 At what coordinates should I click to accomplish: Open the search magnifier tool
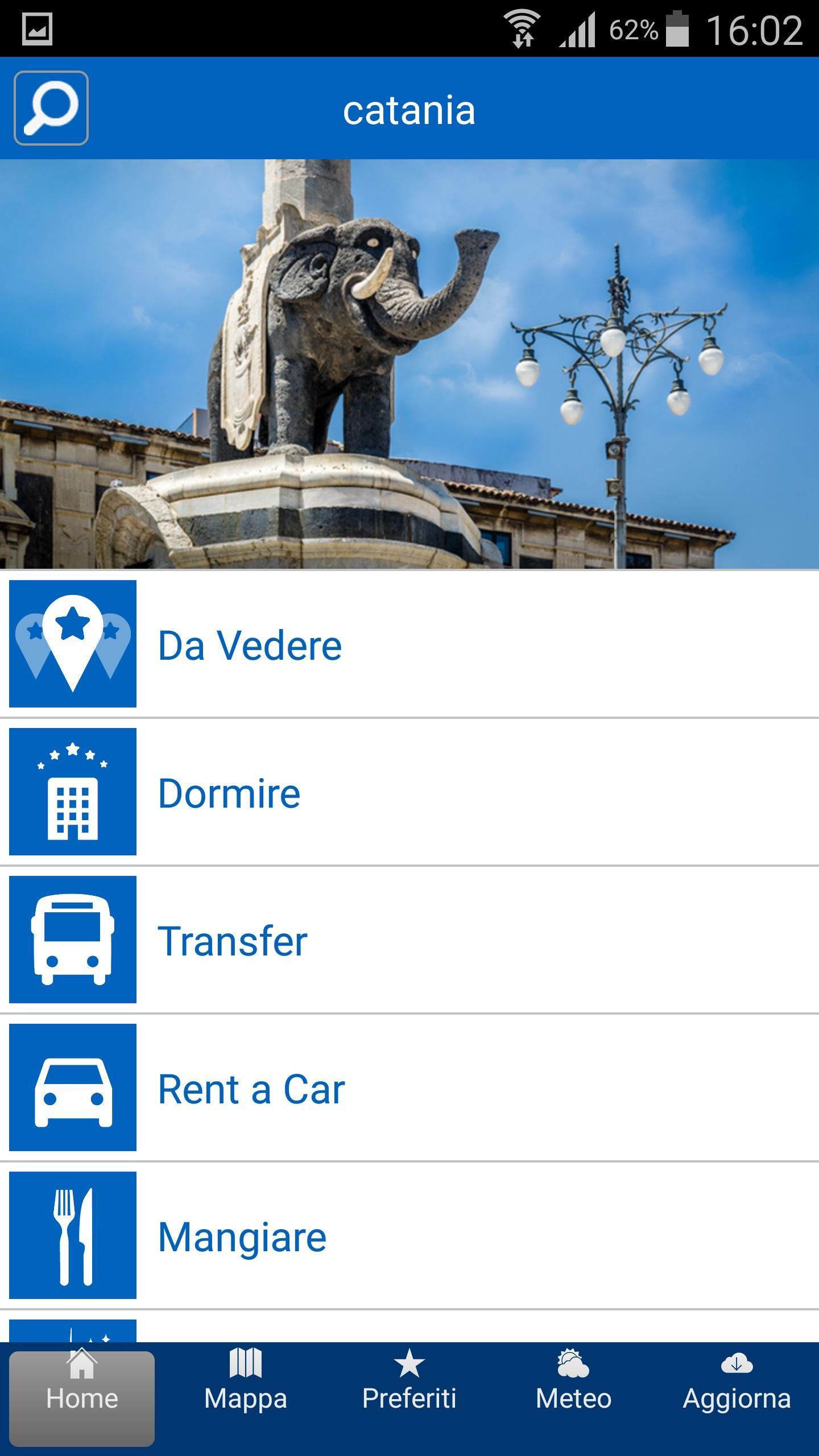pos(51,109)
